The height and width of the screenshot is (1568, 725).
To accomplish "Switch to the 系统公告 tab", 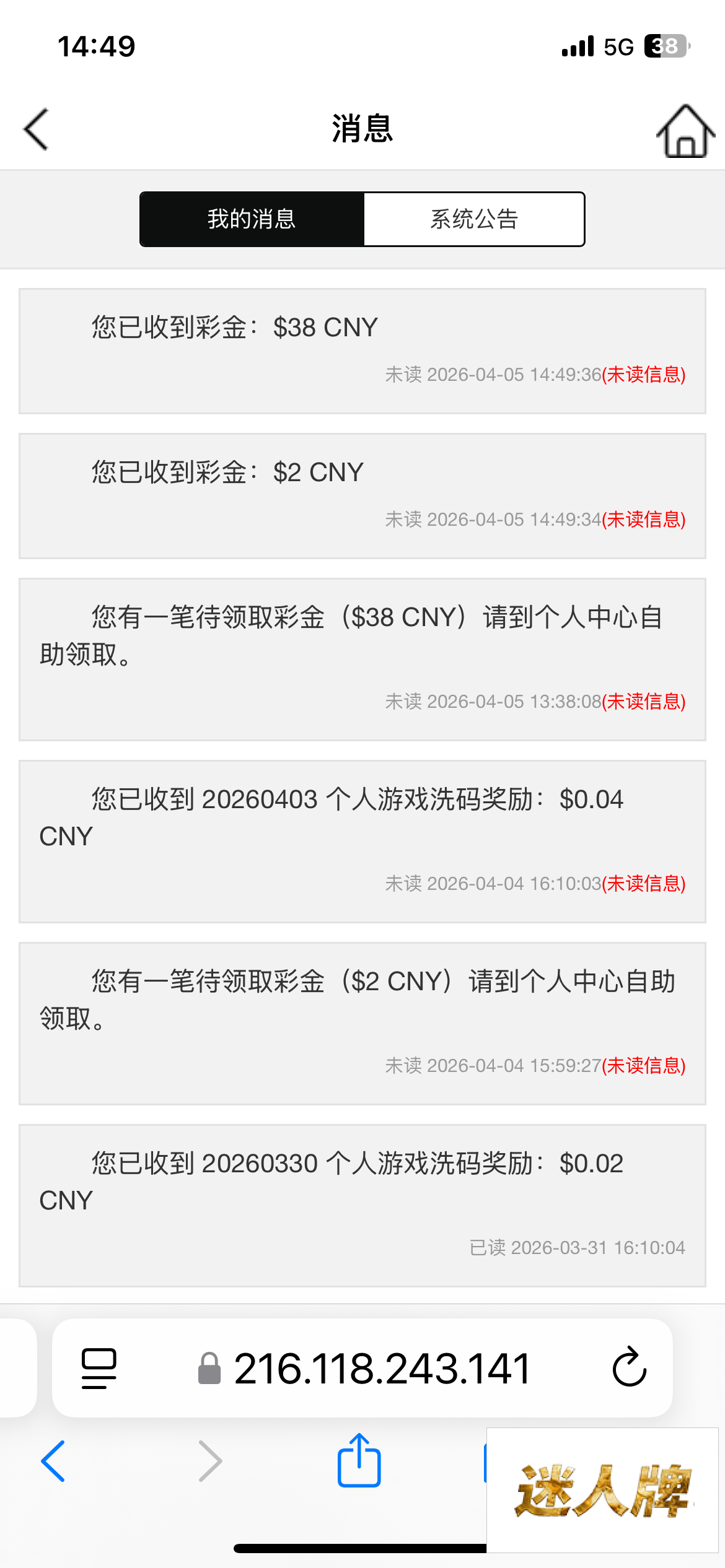I will coord(474,219).
